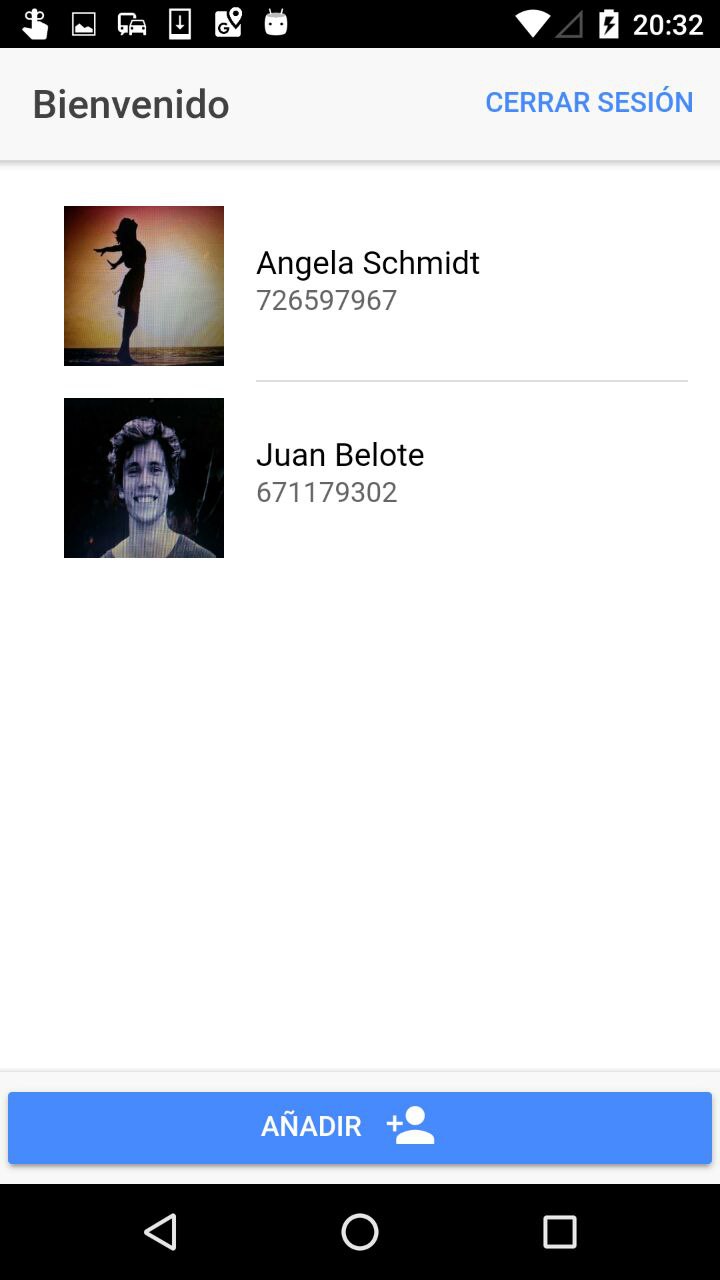The height and width of the screenshot is (1280, 720).
Task: Go back using the system back button
Action: pos(160,1232)
